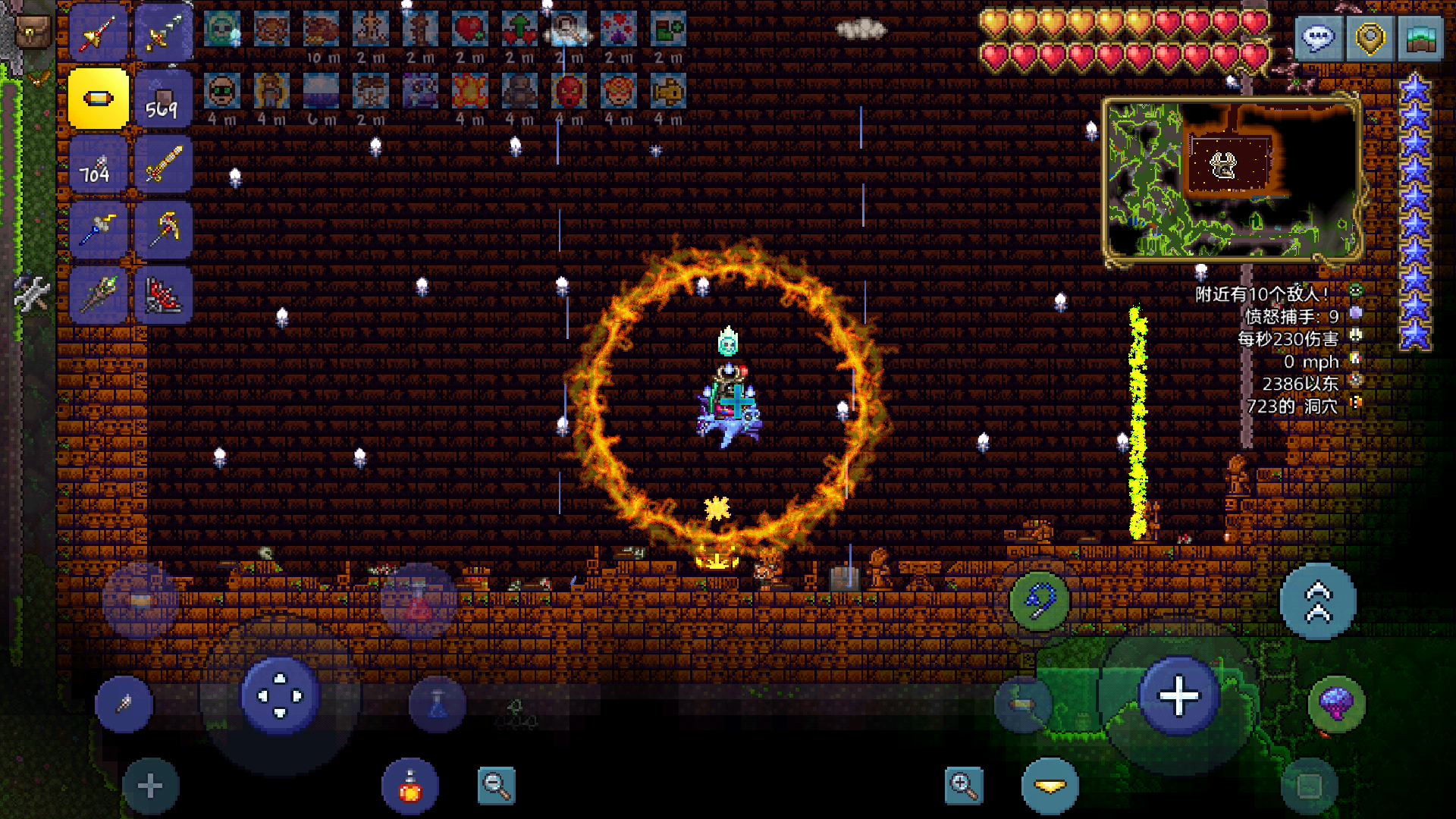The width and height of the screenshot is (1456, 819).
Task: Zoom in with the plus magnifier
Action: coord(964,786)
